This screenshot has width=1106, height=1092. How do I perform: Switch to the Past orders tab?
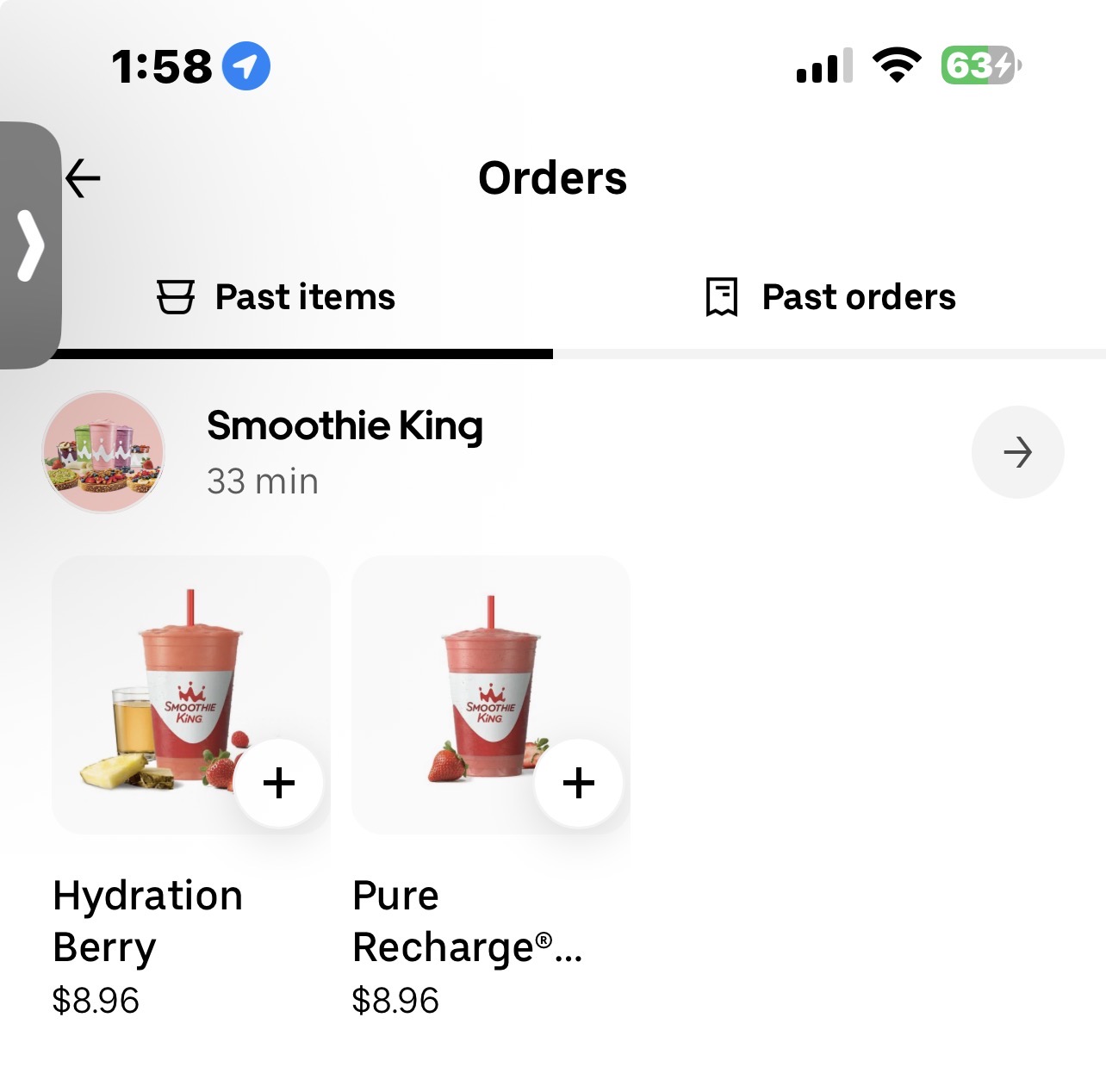(829, 298)
